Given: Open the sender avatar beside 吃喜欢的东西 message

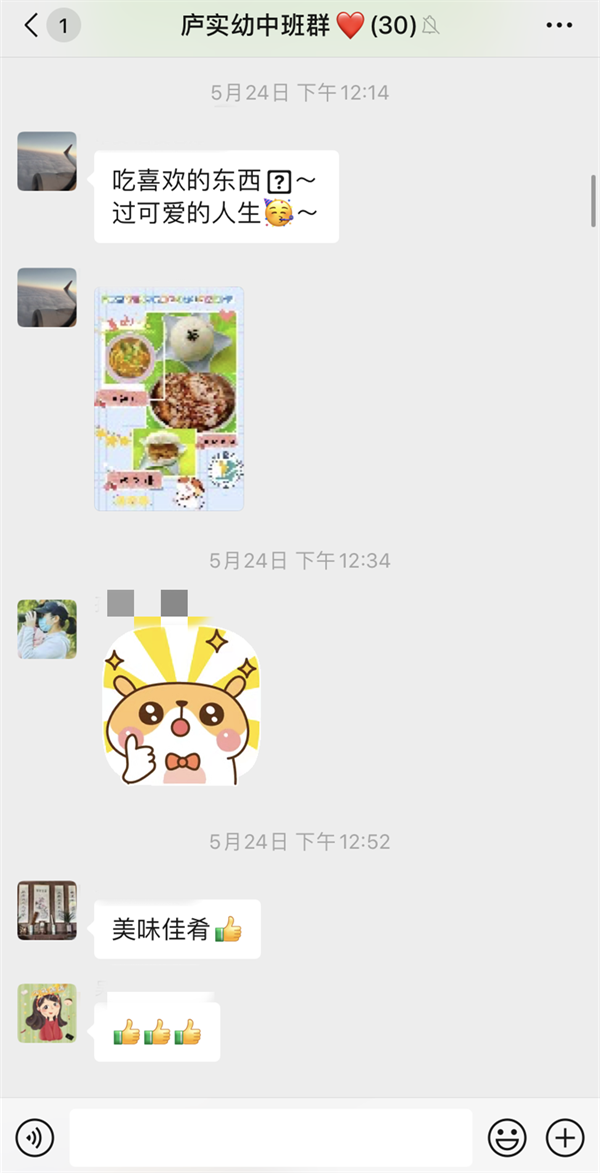Looking at the screenshot, I should (x=47, y=161).
